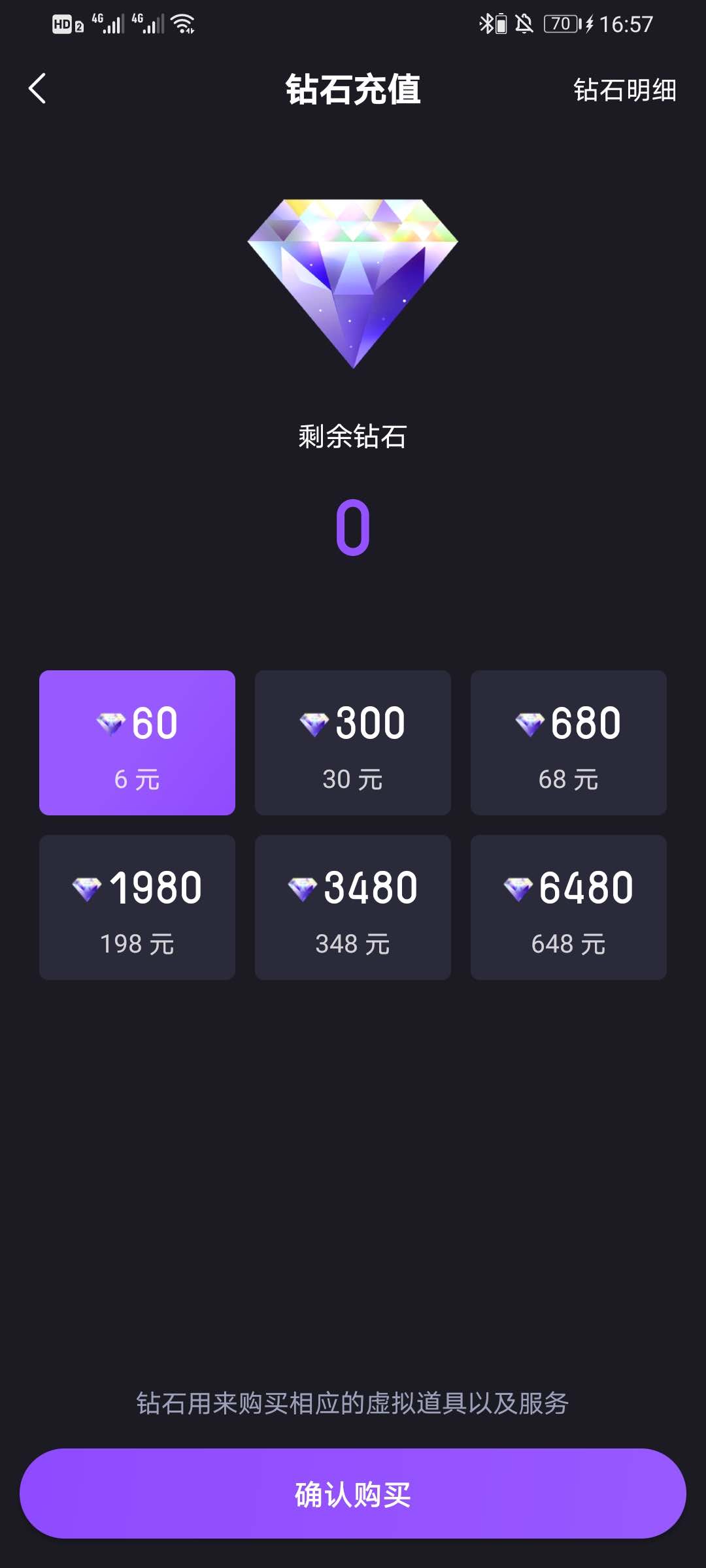Tap the 确认购买 button
The width and height of the screenshot is (706, 1568).
click(353, 1494)
